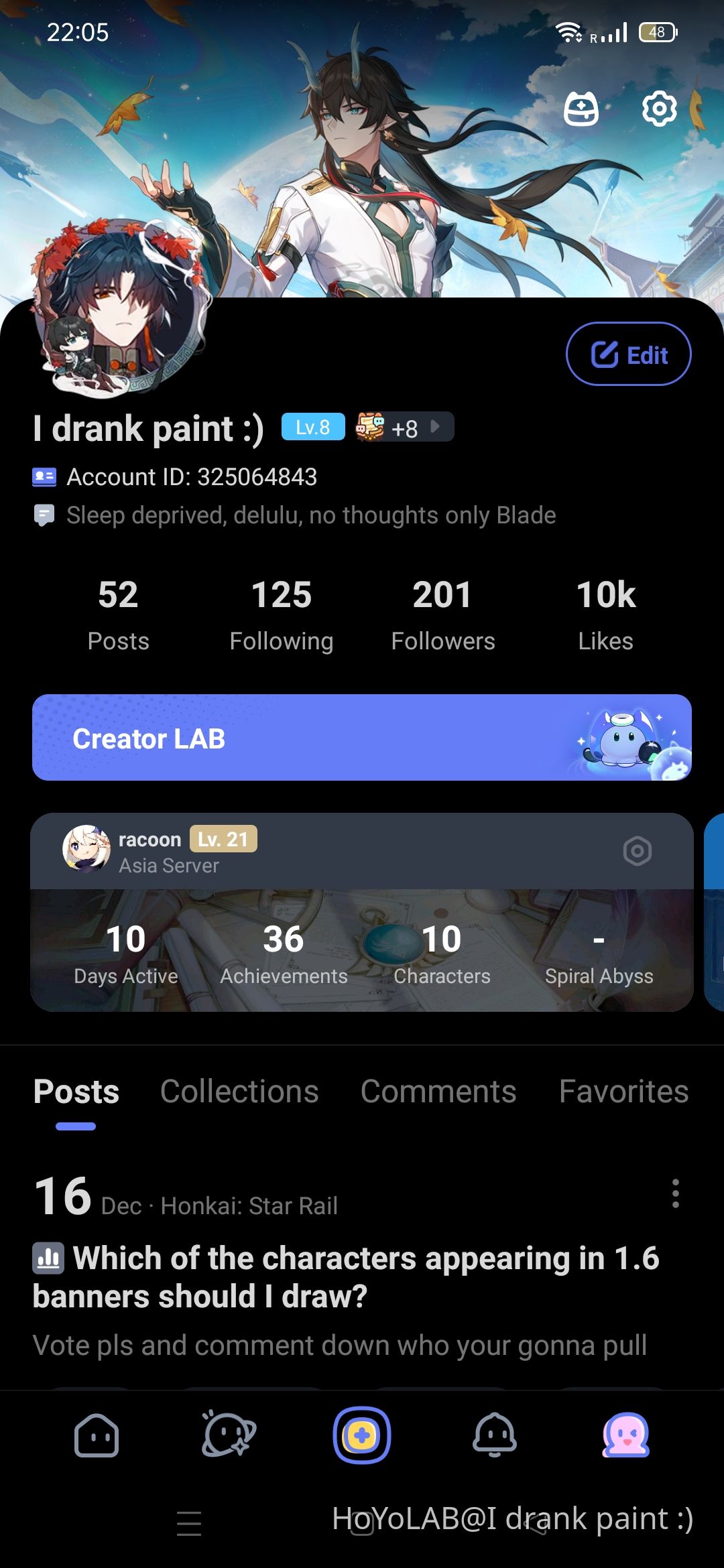Tap the speech bubble icon beside the bio
The image size is (724, 1568).
tap(43, 515)
